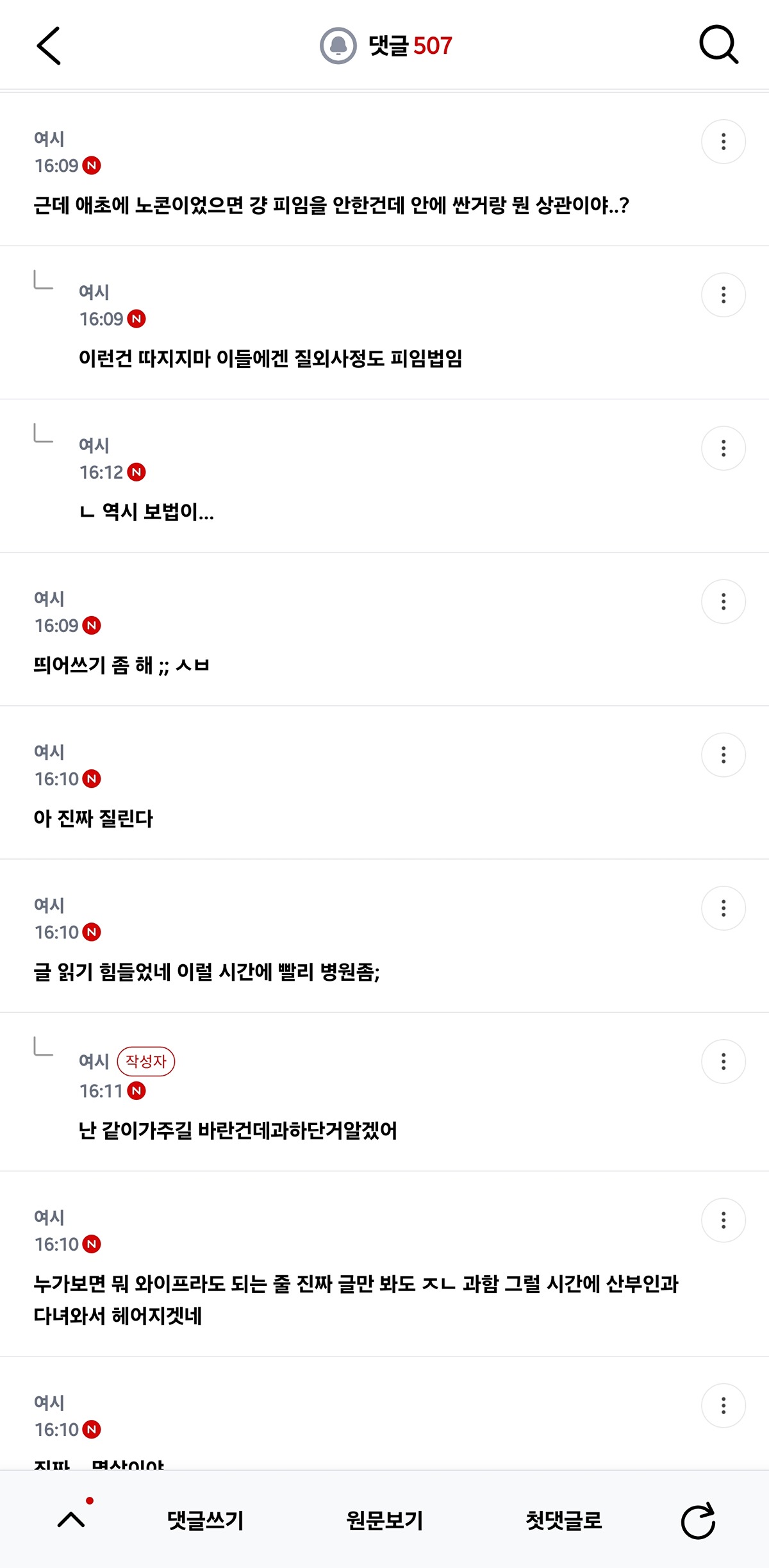Refresh comments with the circular arrow
Viewport: 769px width, 1568px height.
pos(698,1521)
